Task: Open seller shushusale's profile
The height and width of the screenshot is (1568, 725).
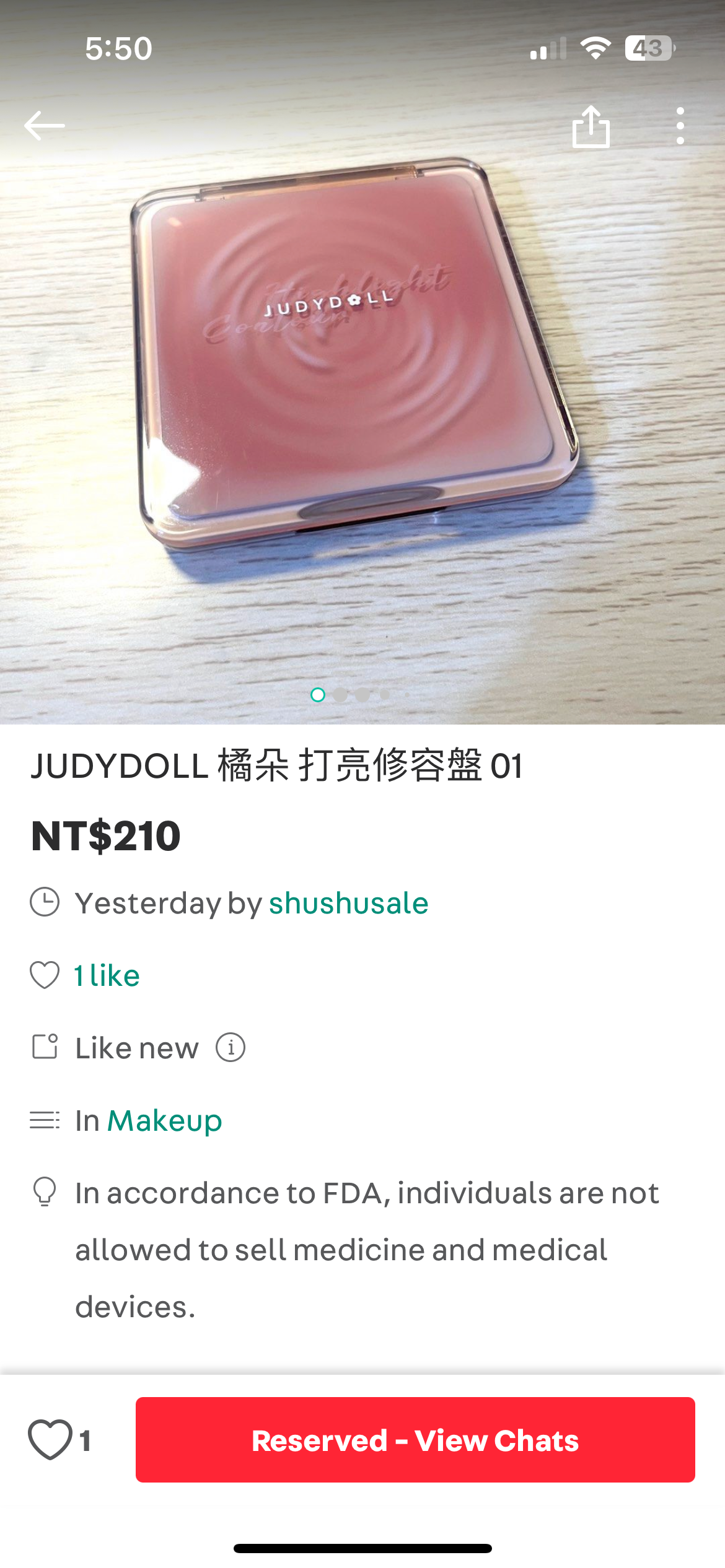Action: [348, 903]
